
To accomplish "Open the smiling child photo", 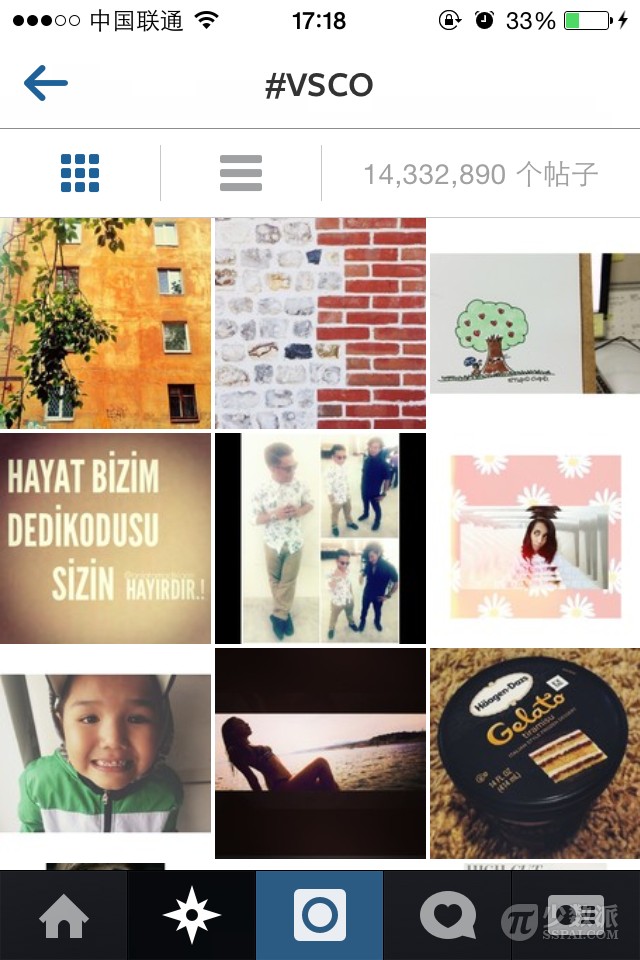I will 105,753.
